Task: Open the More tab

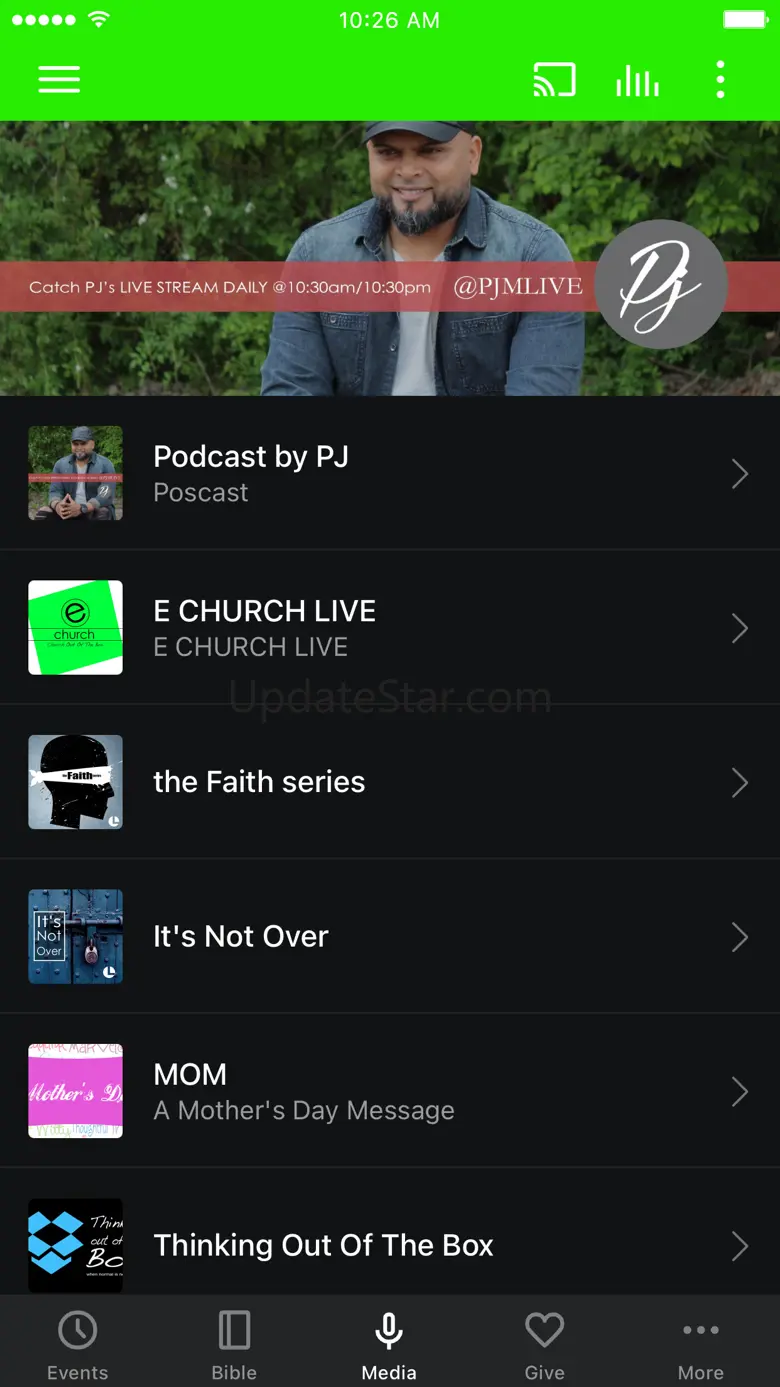Action: 701,1346
